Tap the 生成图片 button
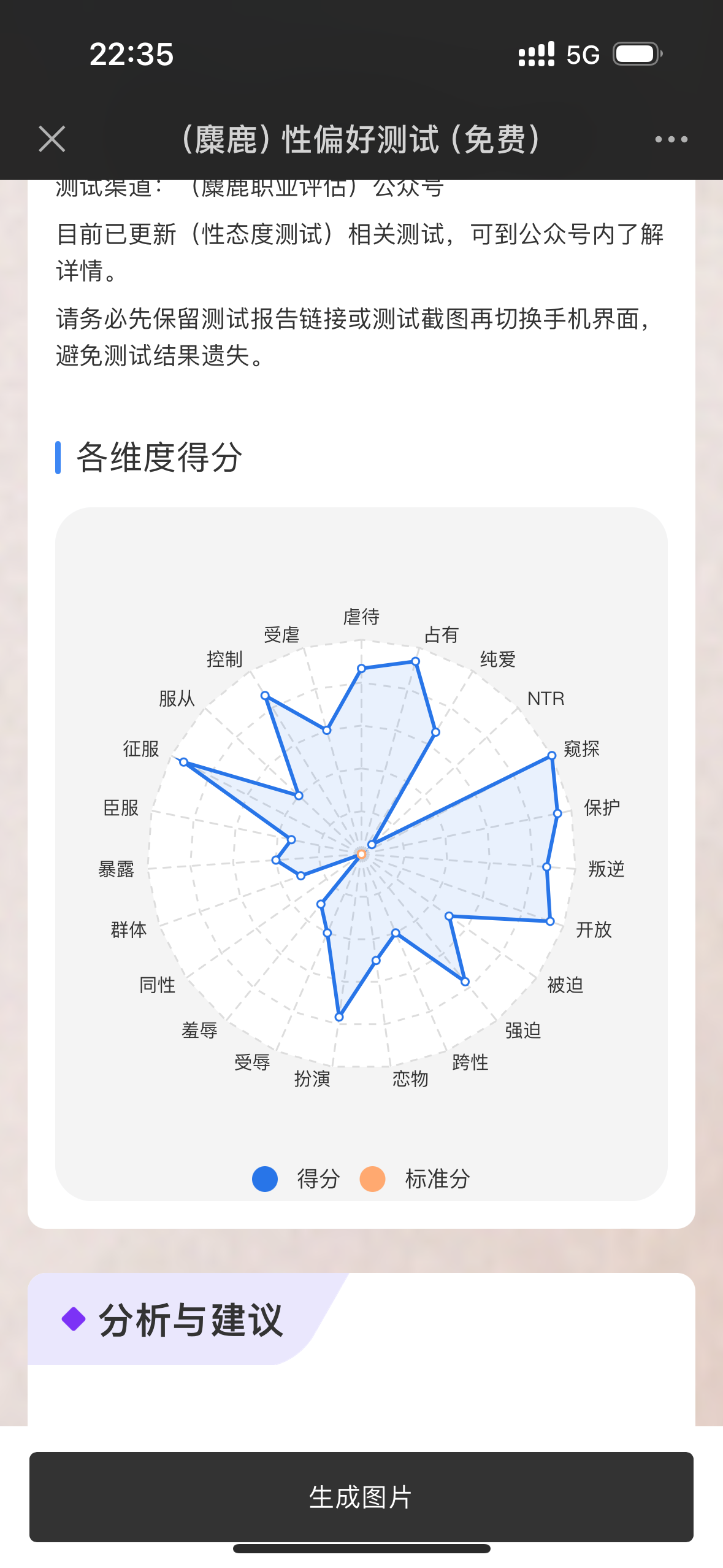Screen dimensions: 723x1568 pos(361,1497)
